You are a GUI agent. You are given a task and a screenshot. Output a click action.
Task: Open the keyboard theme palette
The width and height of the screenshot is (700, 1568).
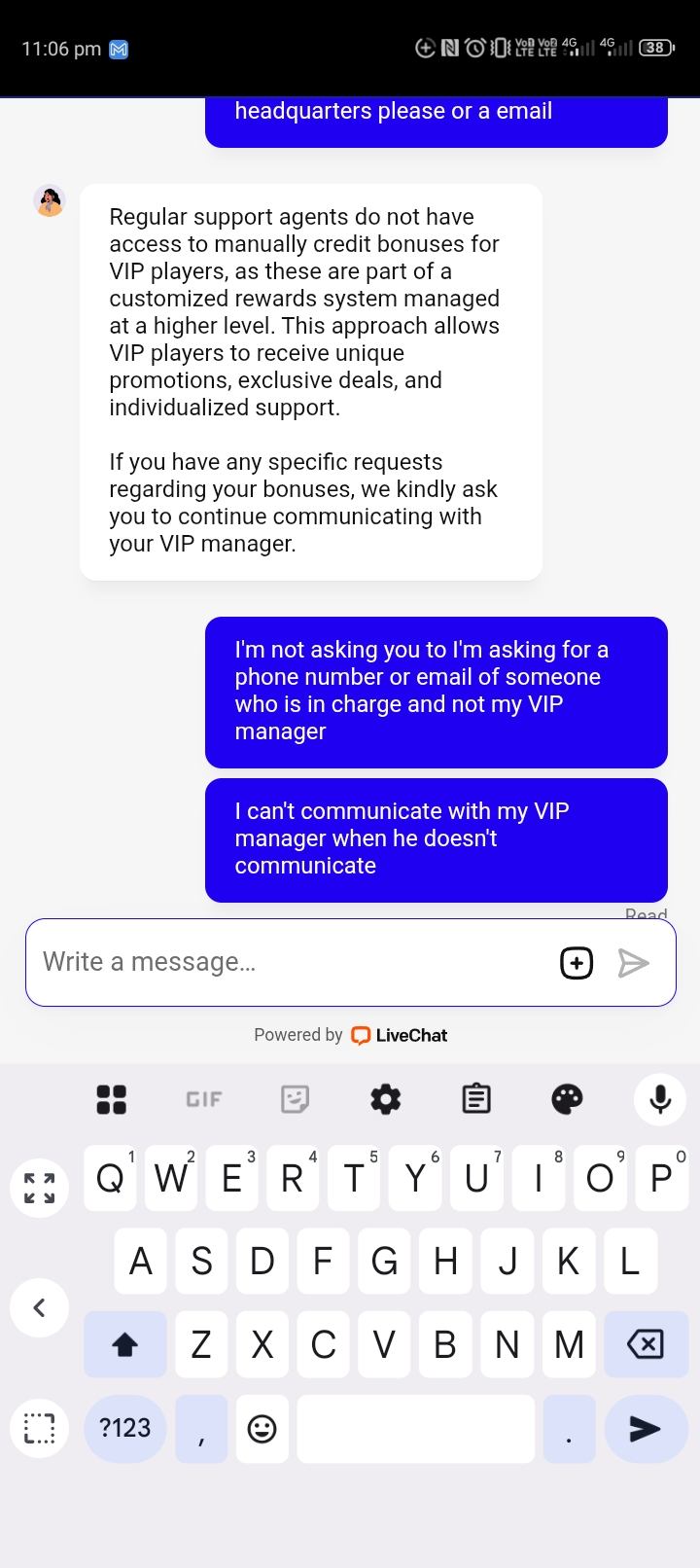[567, 1099]
